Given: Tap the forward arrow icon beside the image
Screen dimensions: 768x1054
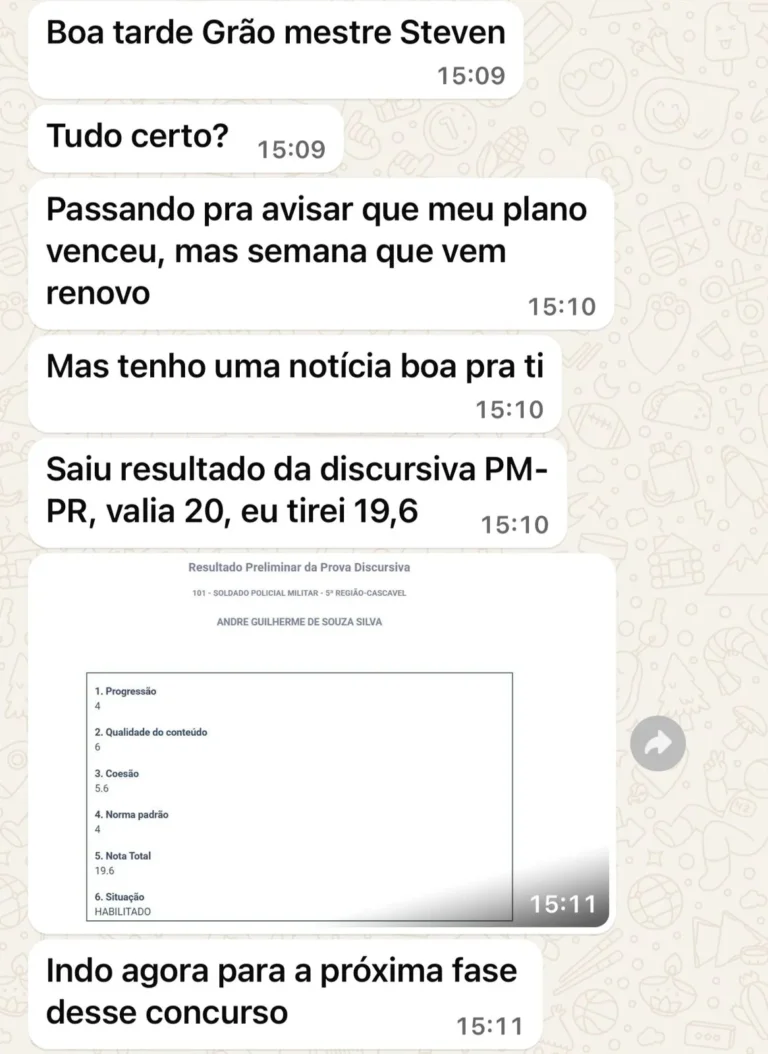Looking at the screenshot, I should pyautogui.click(x=660, y=743).
